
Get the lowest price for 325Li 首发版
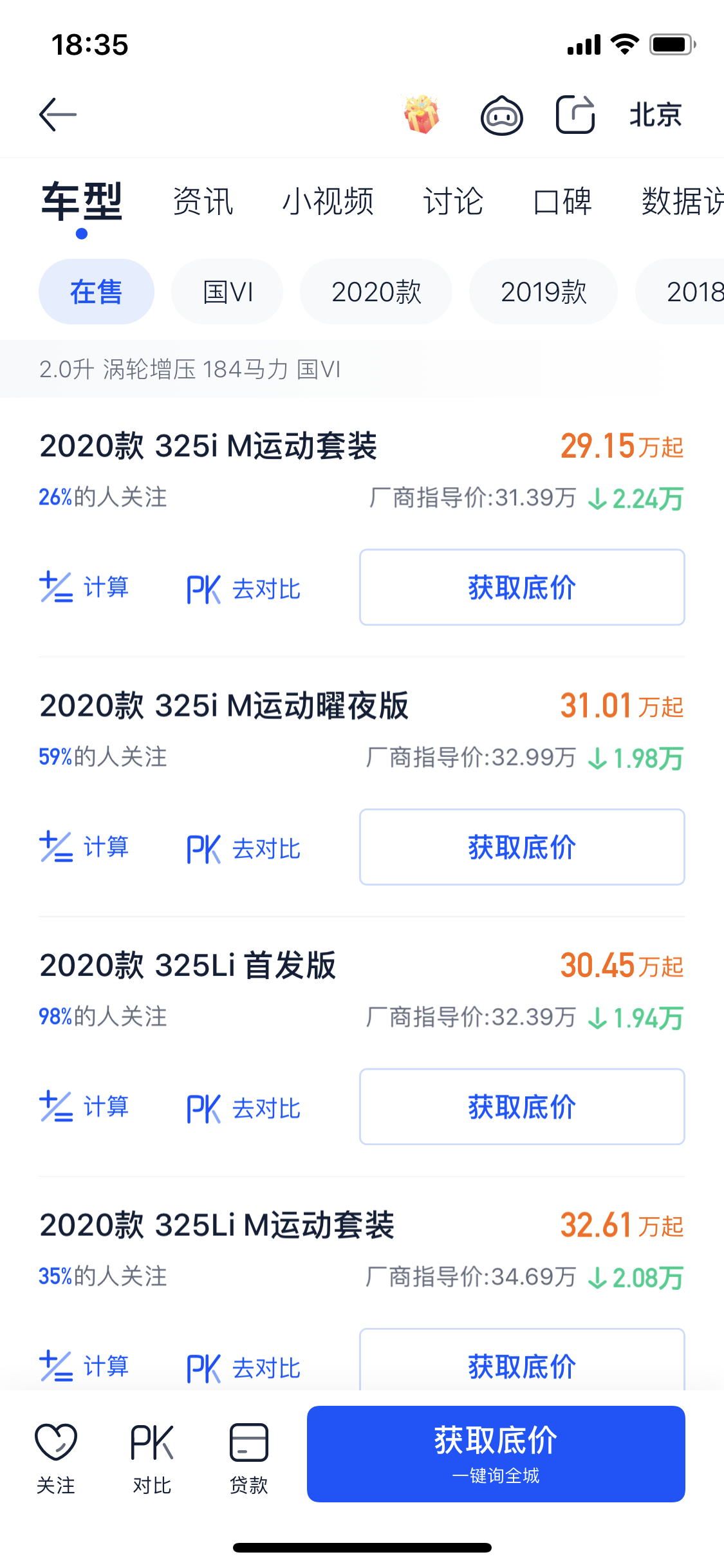point(522,1106)
